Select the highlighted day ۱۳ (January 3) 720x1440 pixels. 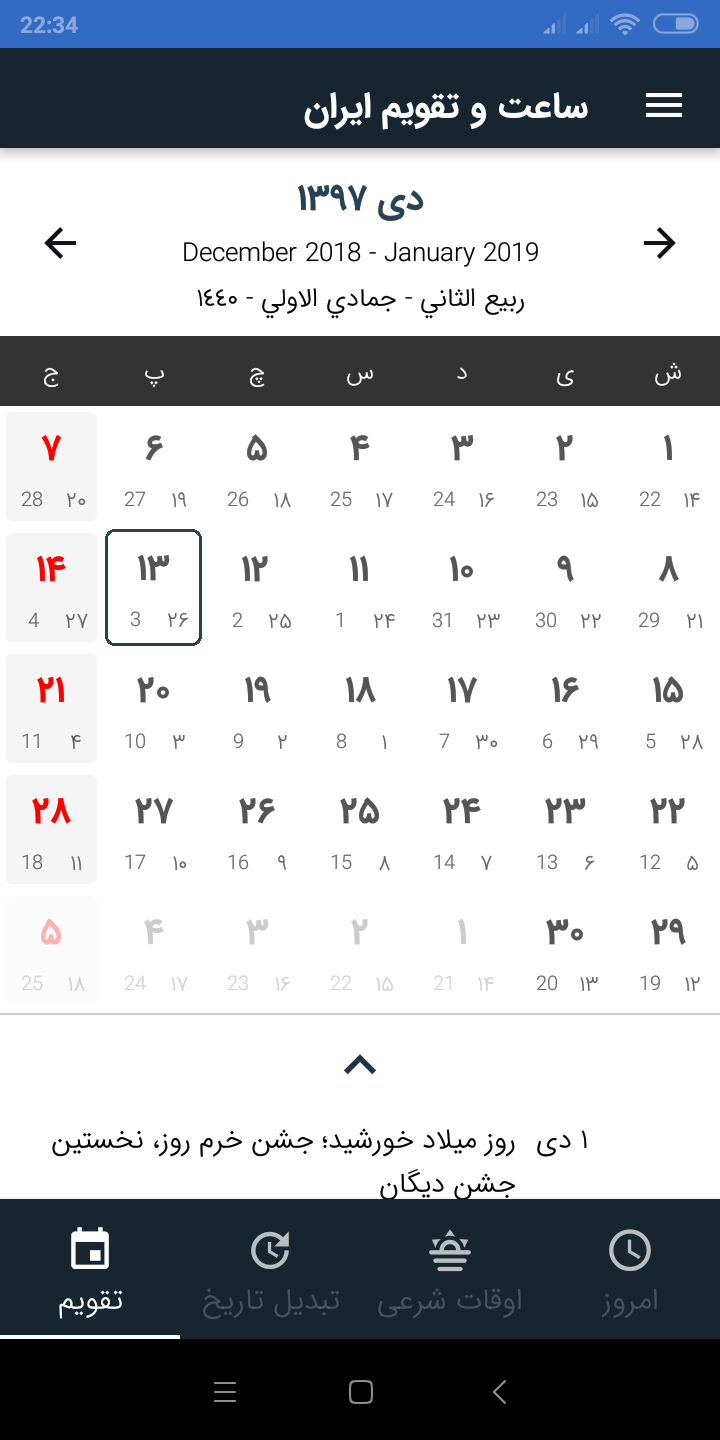(x=153, y=587)
